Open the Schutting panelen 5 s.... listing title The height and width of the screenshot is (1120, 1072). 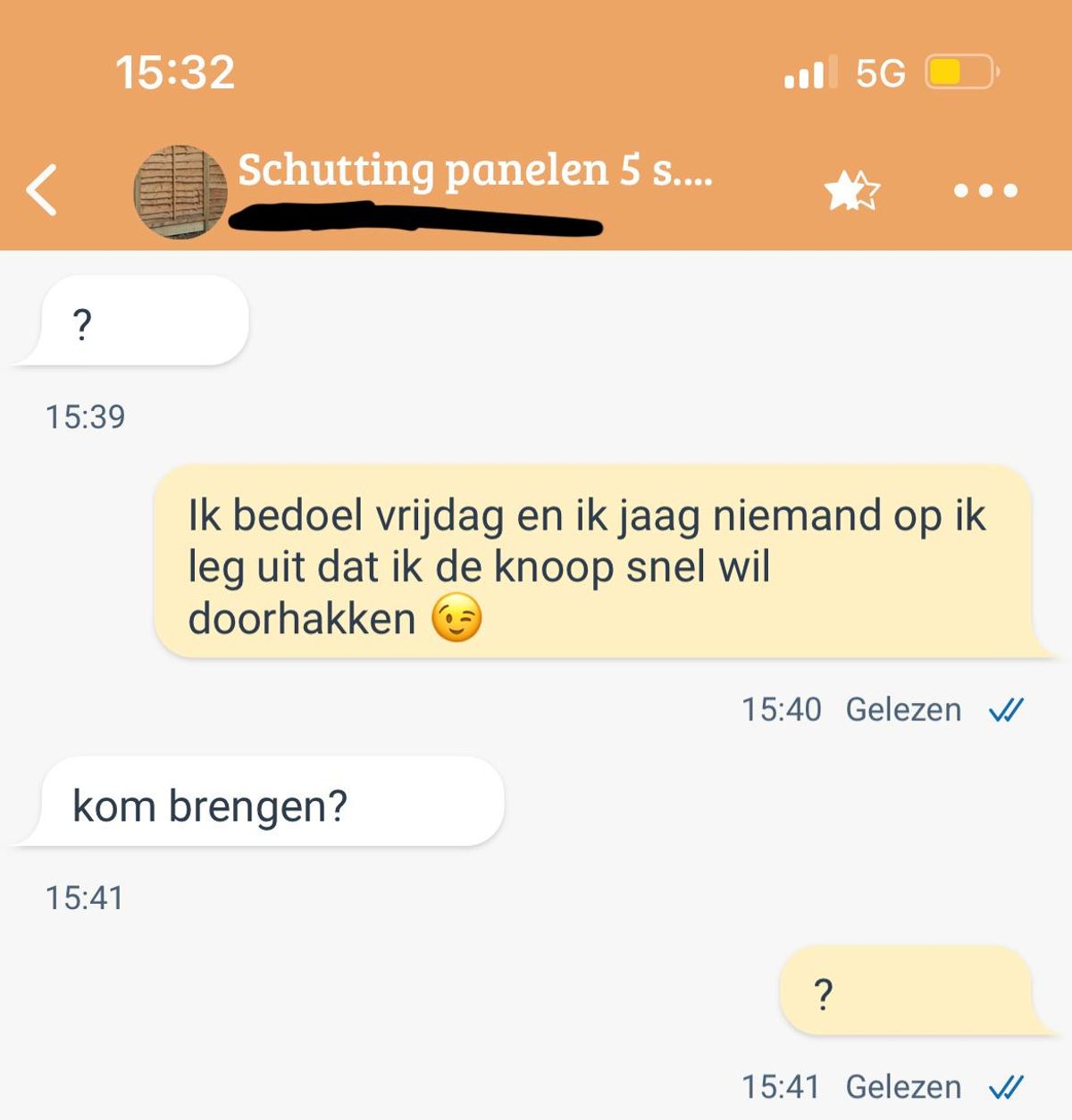click(x=474, y=170)
